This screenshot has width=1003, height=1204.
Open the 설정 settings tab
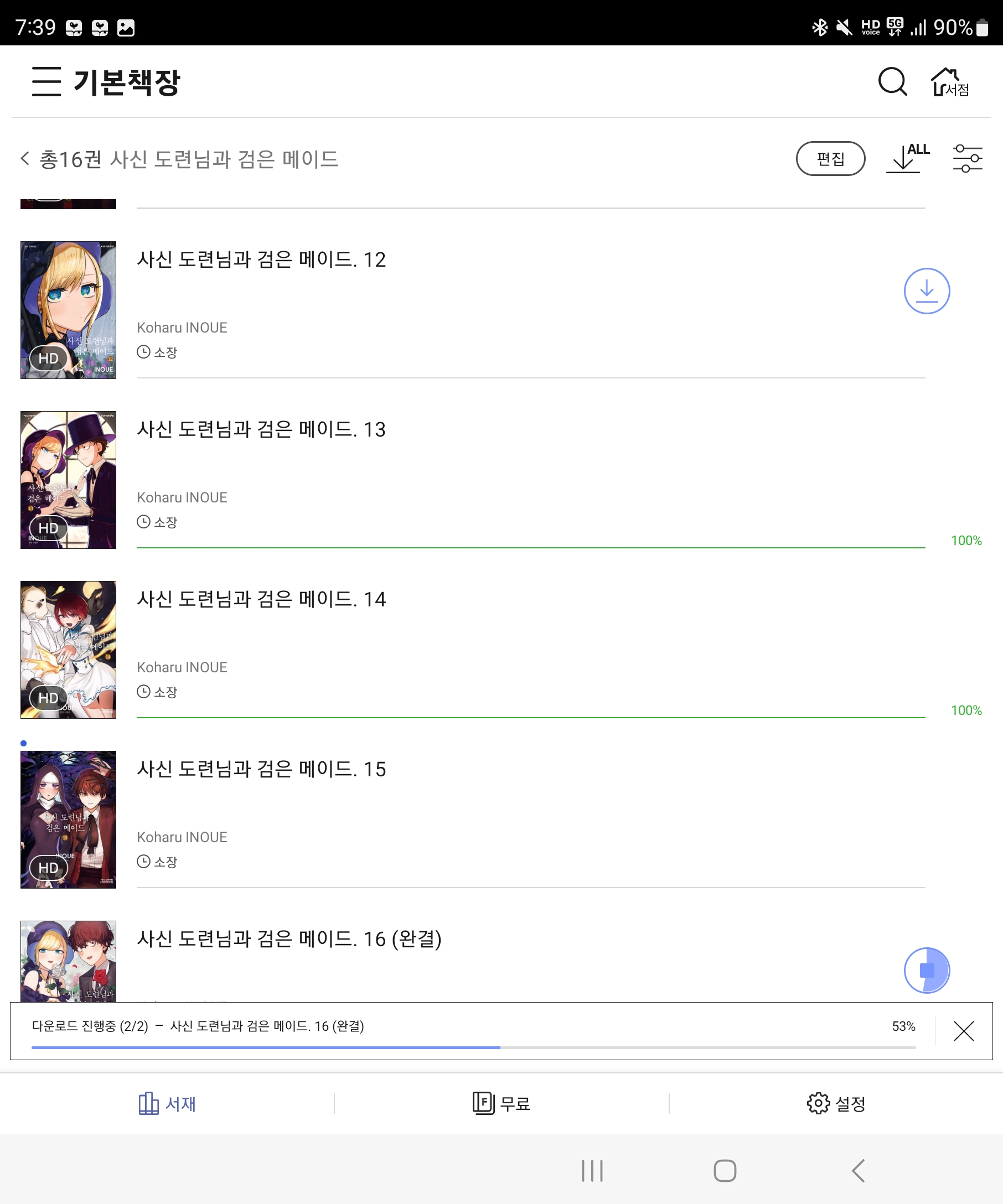[x=835, y=1104]
